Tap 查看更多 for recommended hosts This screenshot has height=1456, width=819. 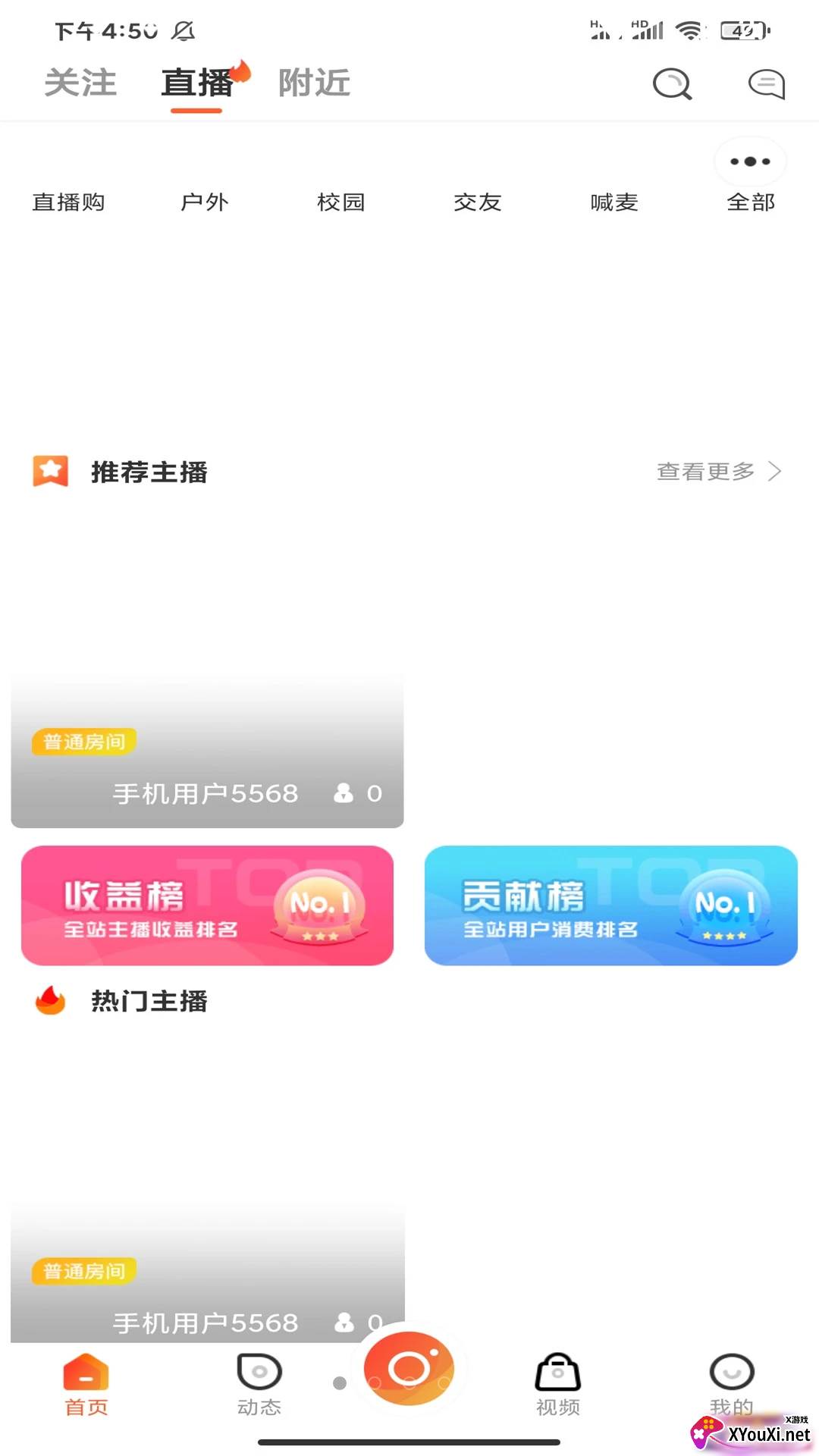(x=717, y=472)
